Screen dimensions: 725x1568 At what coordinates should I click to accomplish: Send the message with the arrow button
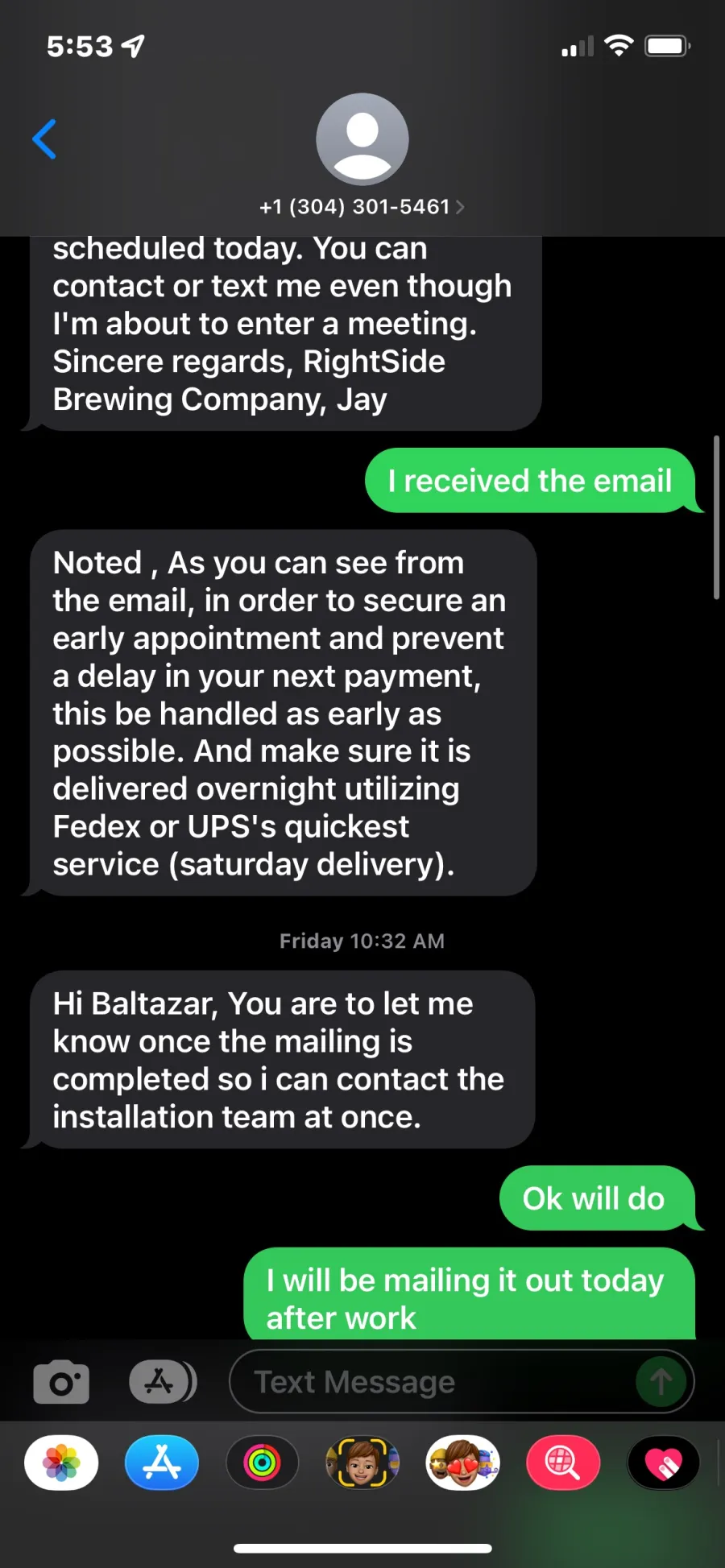pos(661,1382)
